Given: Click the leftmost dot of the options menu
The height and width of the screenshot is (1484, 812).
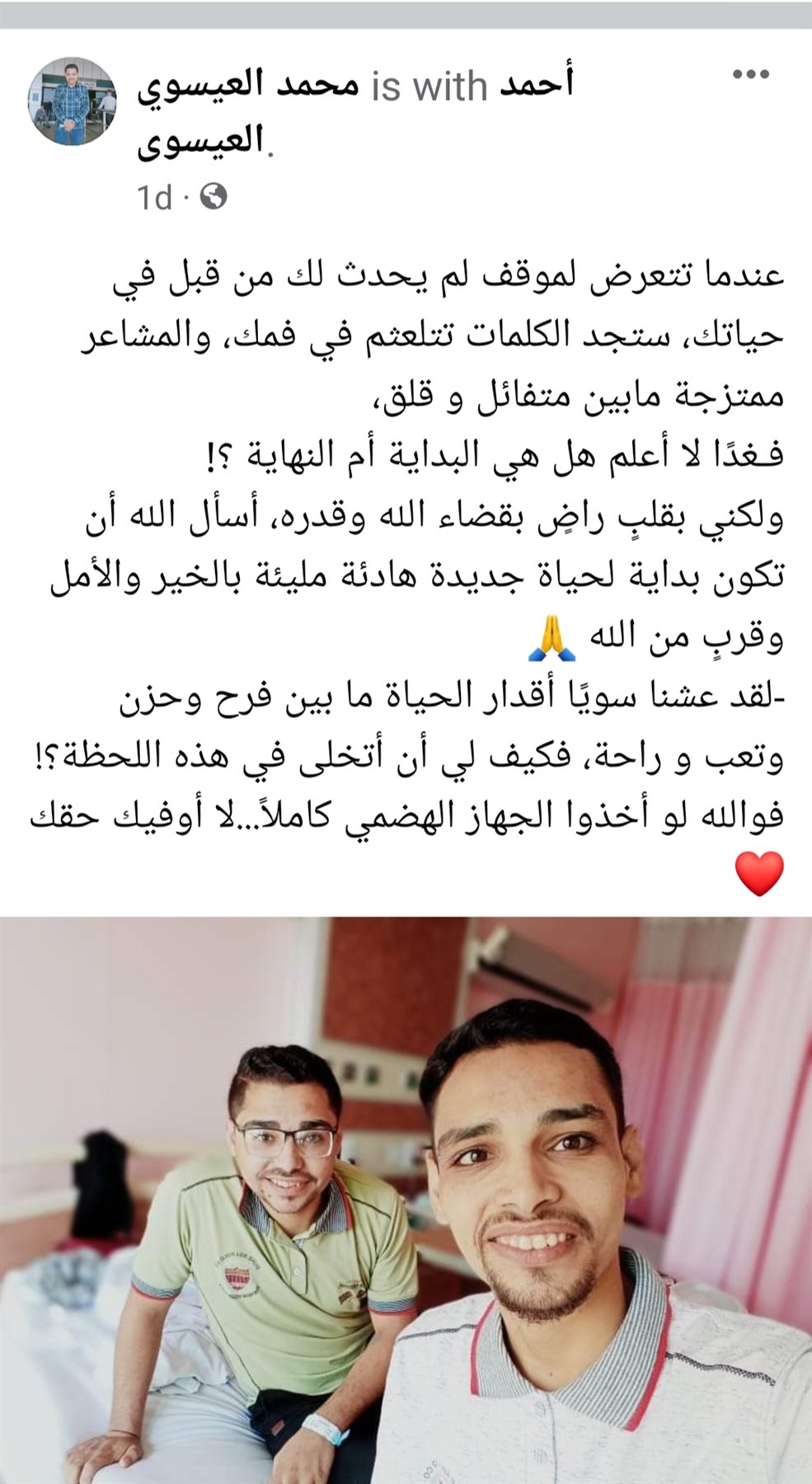Looking at the screenshot, I should point(736,74).
